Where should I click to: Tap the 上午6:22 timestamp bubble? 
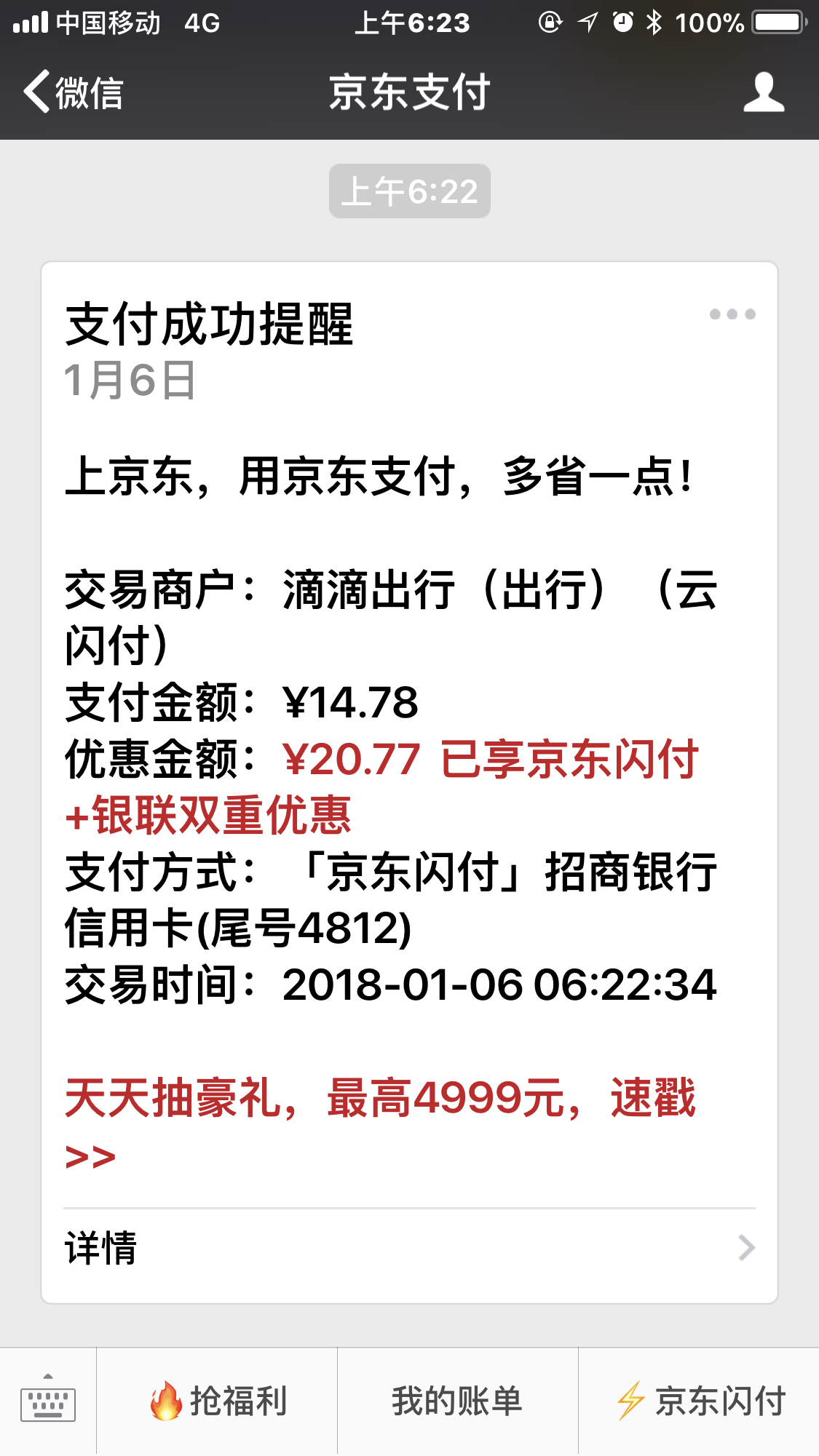pos(409,191)
